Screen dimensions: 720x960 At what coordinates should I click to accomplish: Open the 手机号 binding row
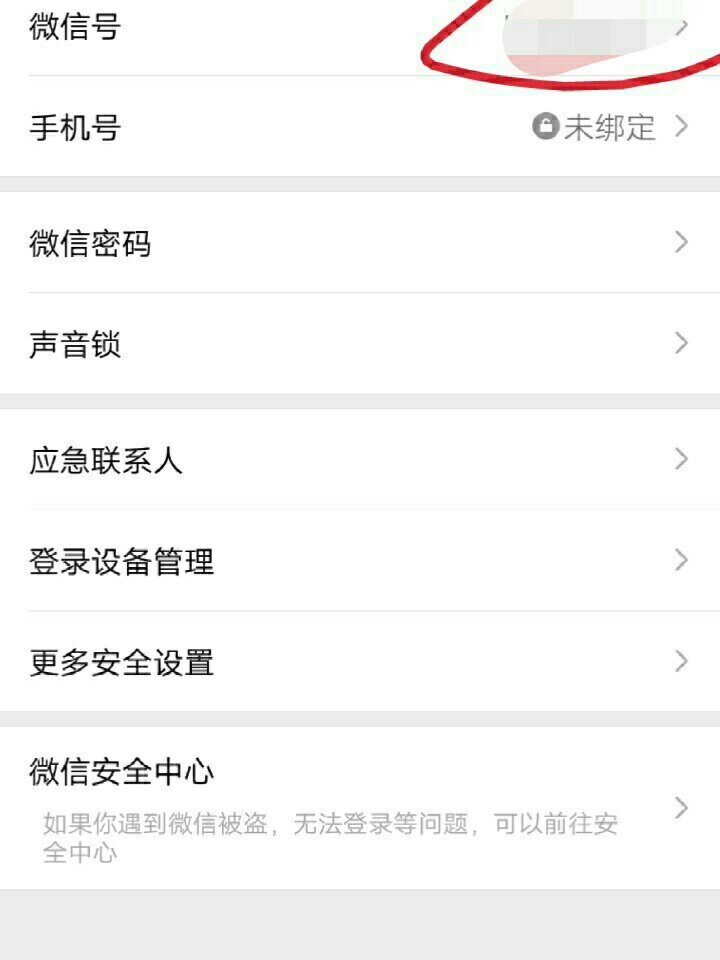[x=360, y=128]
